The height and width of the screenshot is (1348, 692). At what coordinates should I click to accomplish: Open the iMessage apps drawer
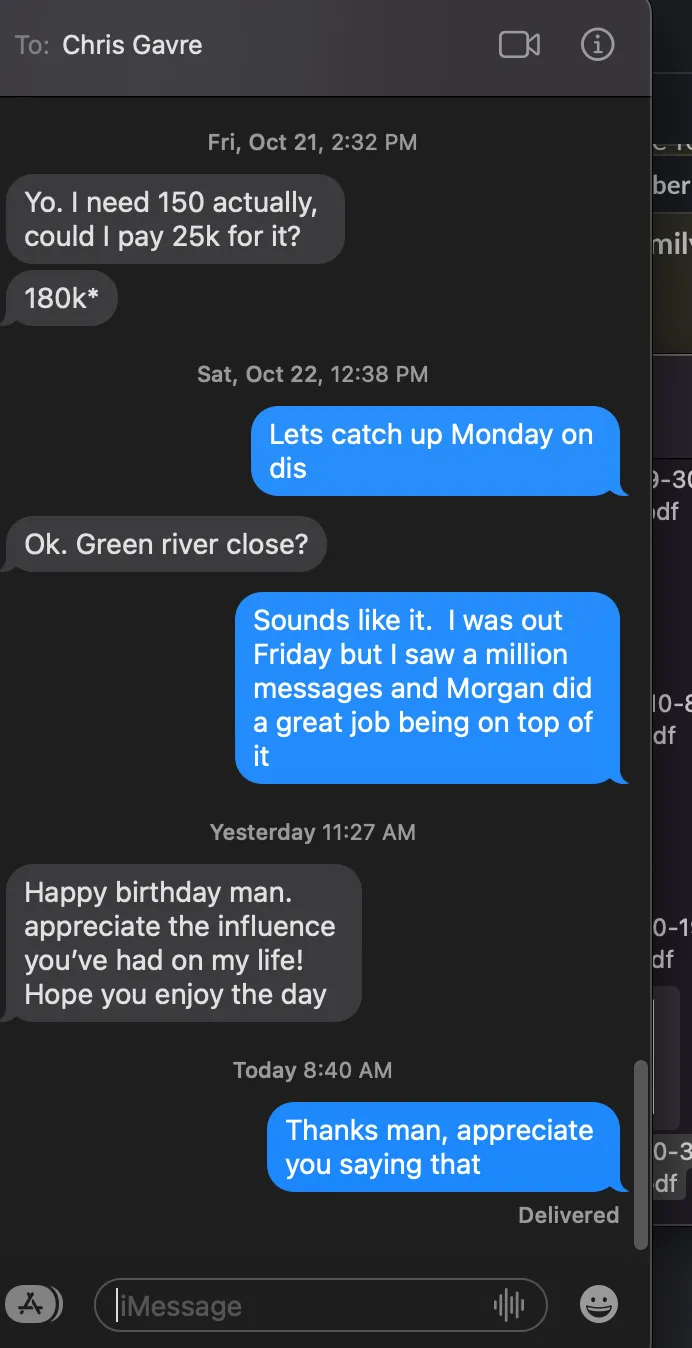tap(34, 1304)
